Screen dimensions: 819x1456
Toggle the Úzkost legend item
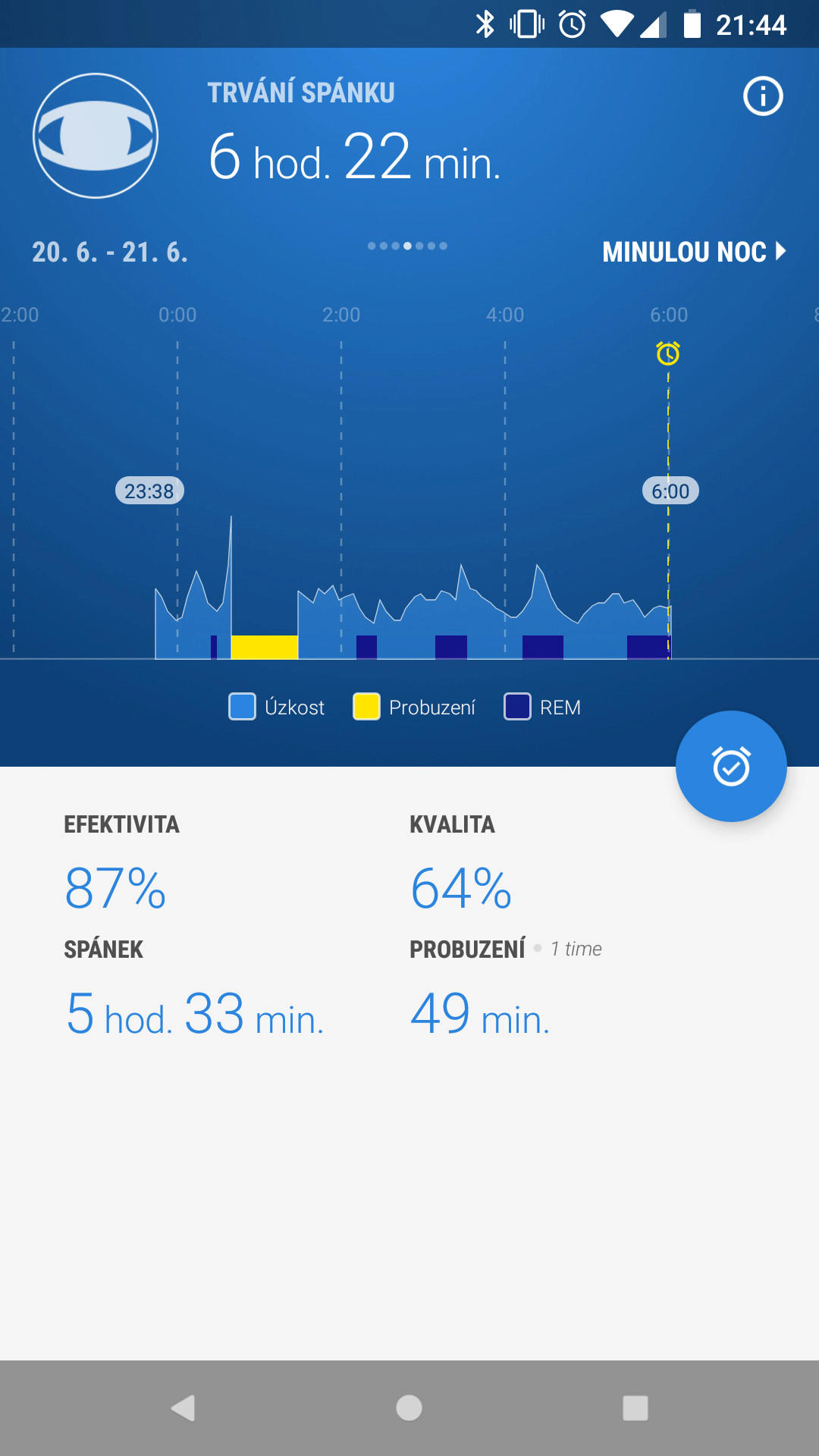click(276, 707)
